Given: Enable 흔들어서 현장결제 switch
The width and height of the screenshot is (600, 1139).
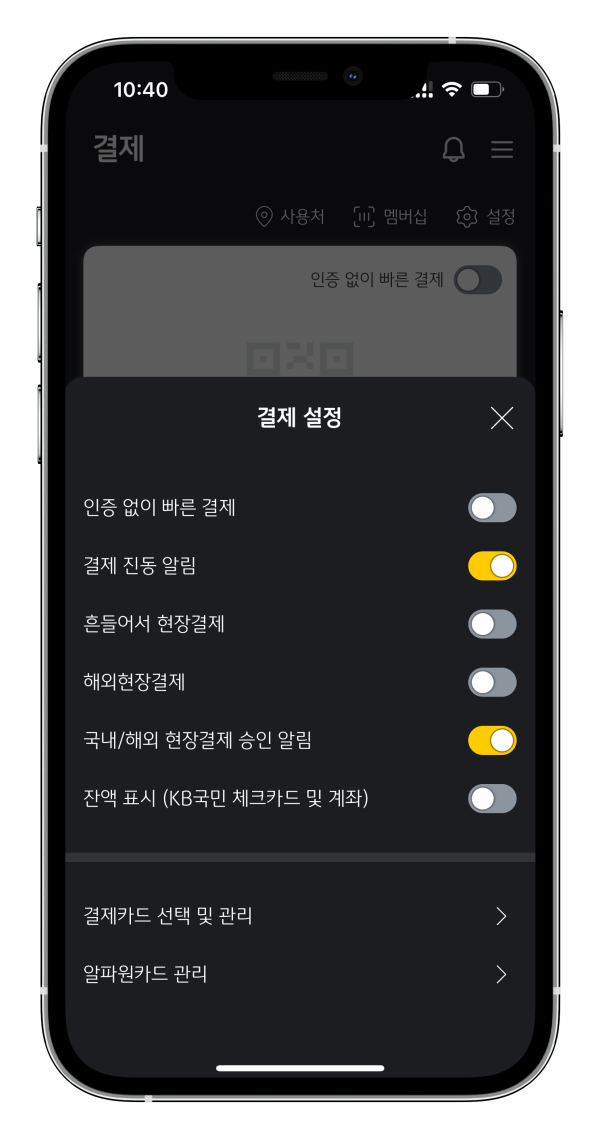Looking at the screenshot, I should point(492,624).
